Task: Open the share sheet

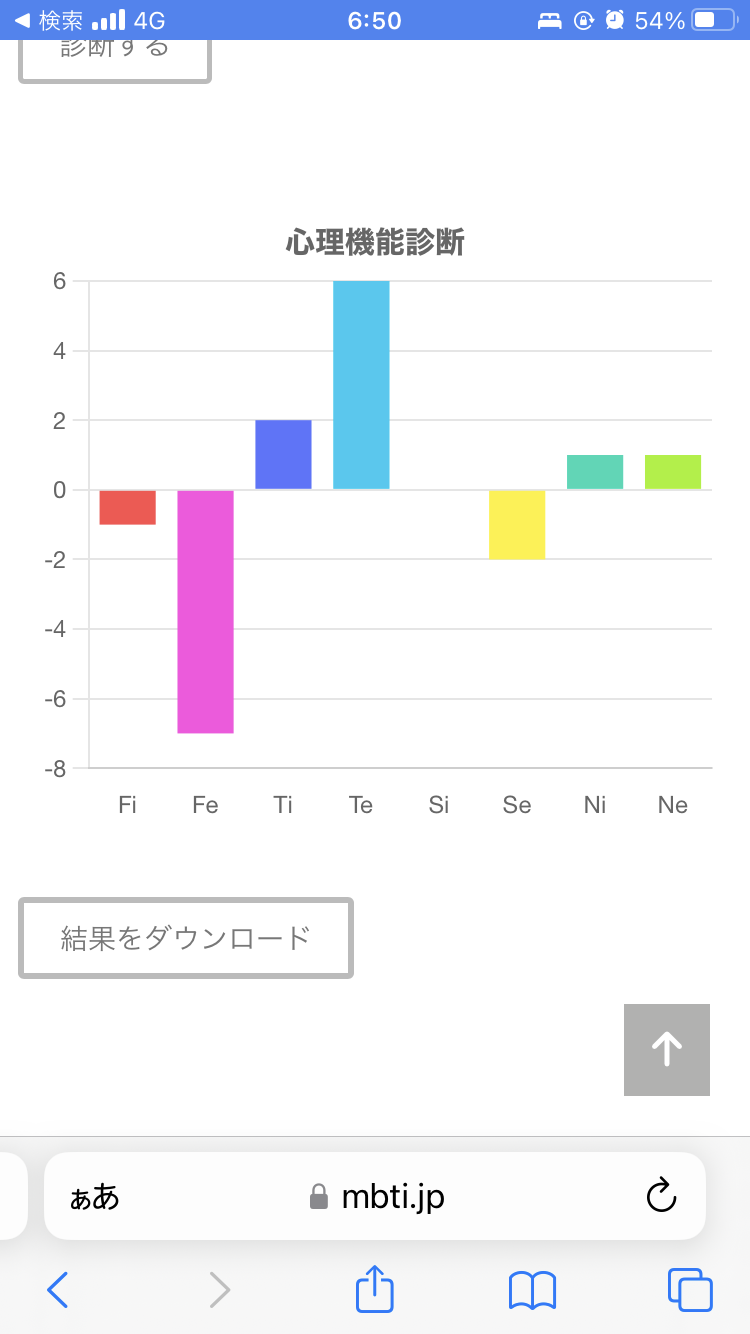Action: (x=375, y=1288)
